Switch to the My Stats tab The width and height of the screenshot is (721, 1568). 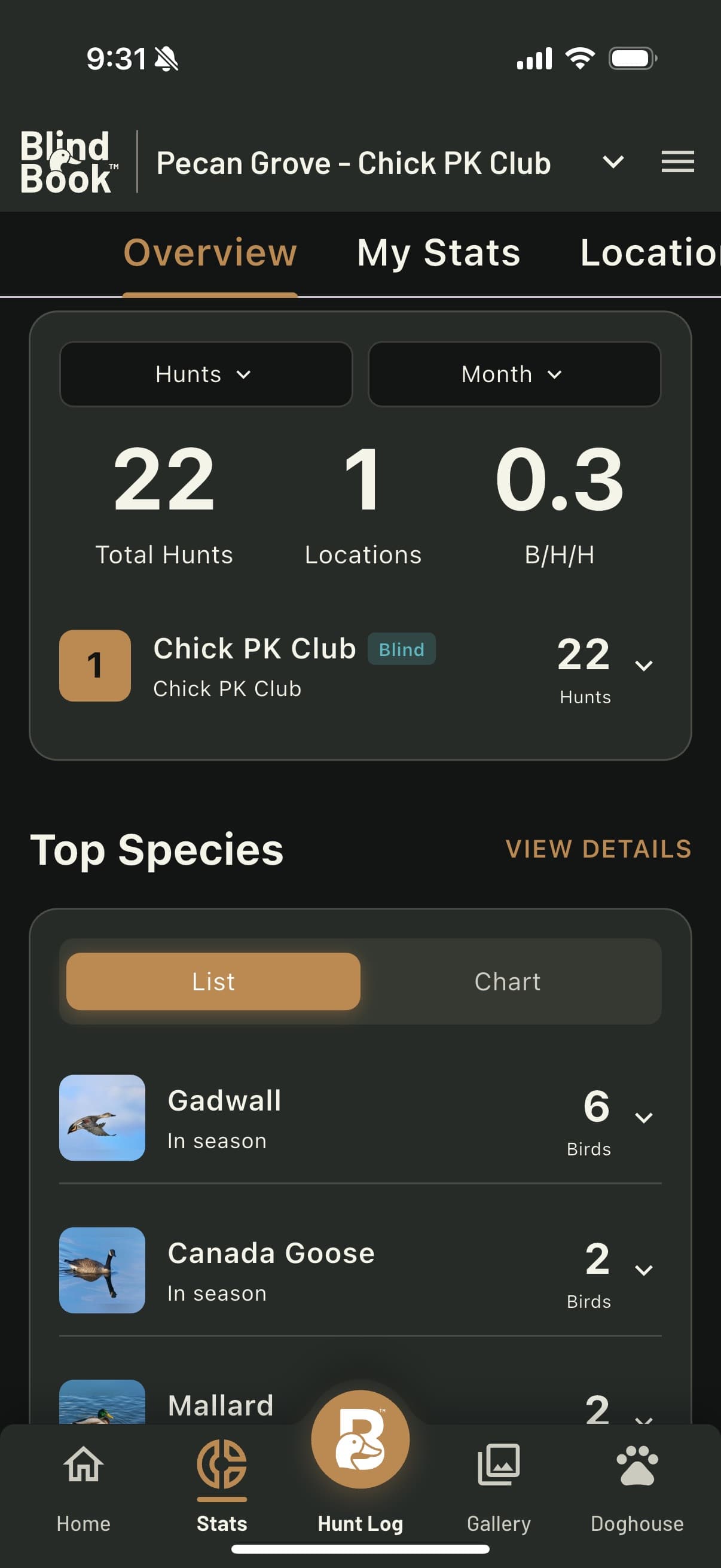tap(438, 252)
